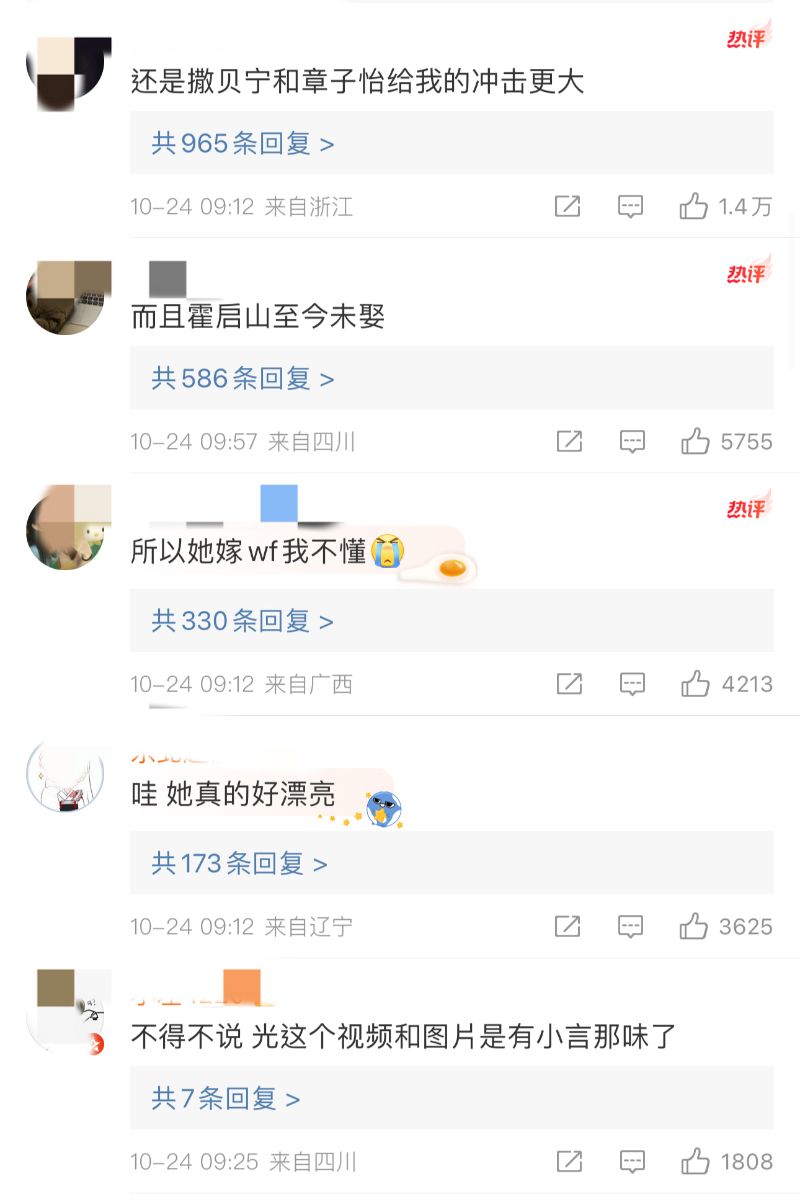Screen dimensions: 800x1194
Task: Like the 所以她嫁wf我不懂 comment
Action: tap(695, 685)
